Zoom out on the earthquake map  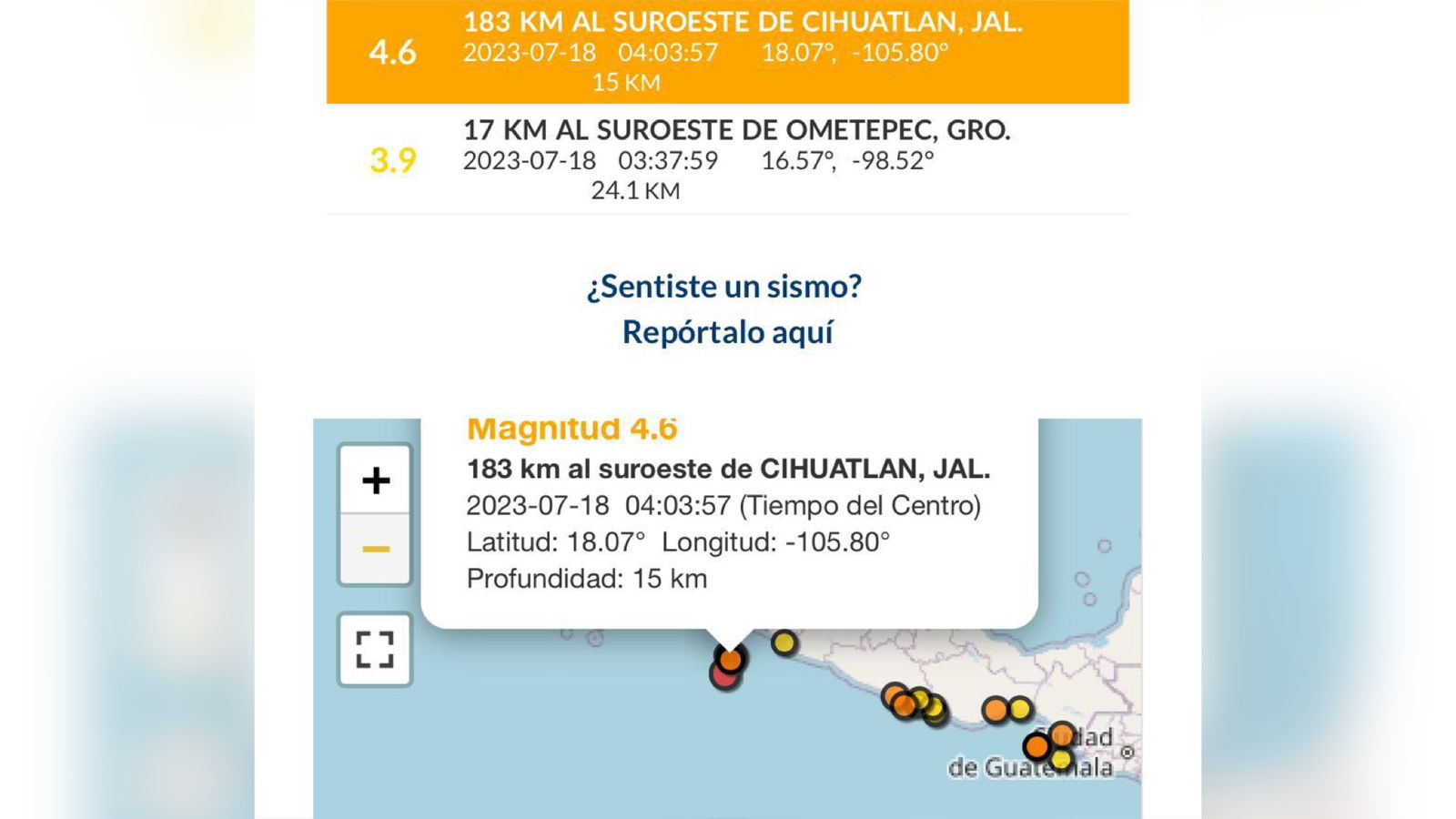(376, 549)
